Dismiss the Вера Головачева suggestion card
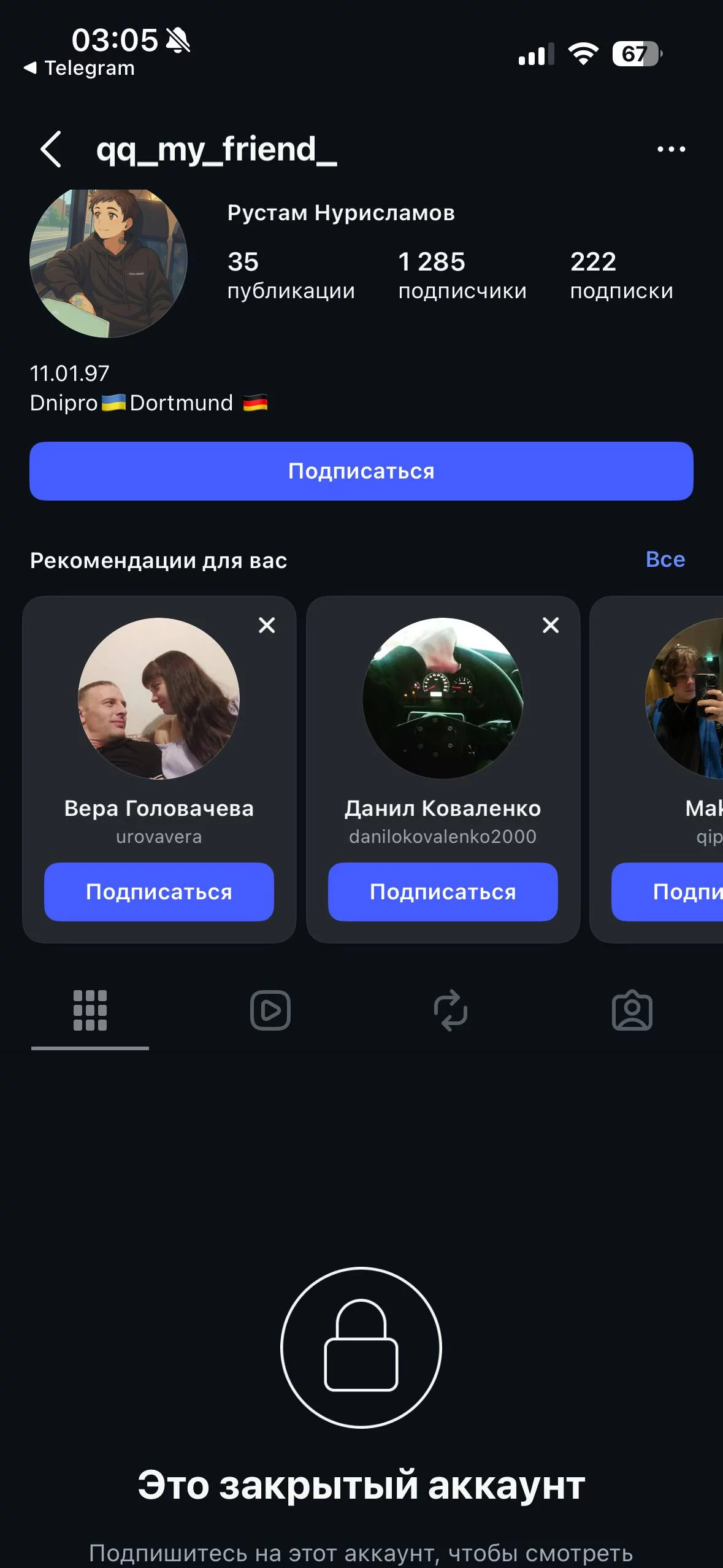The image size is (723, 1568). click(x=266, y=625)
